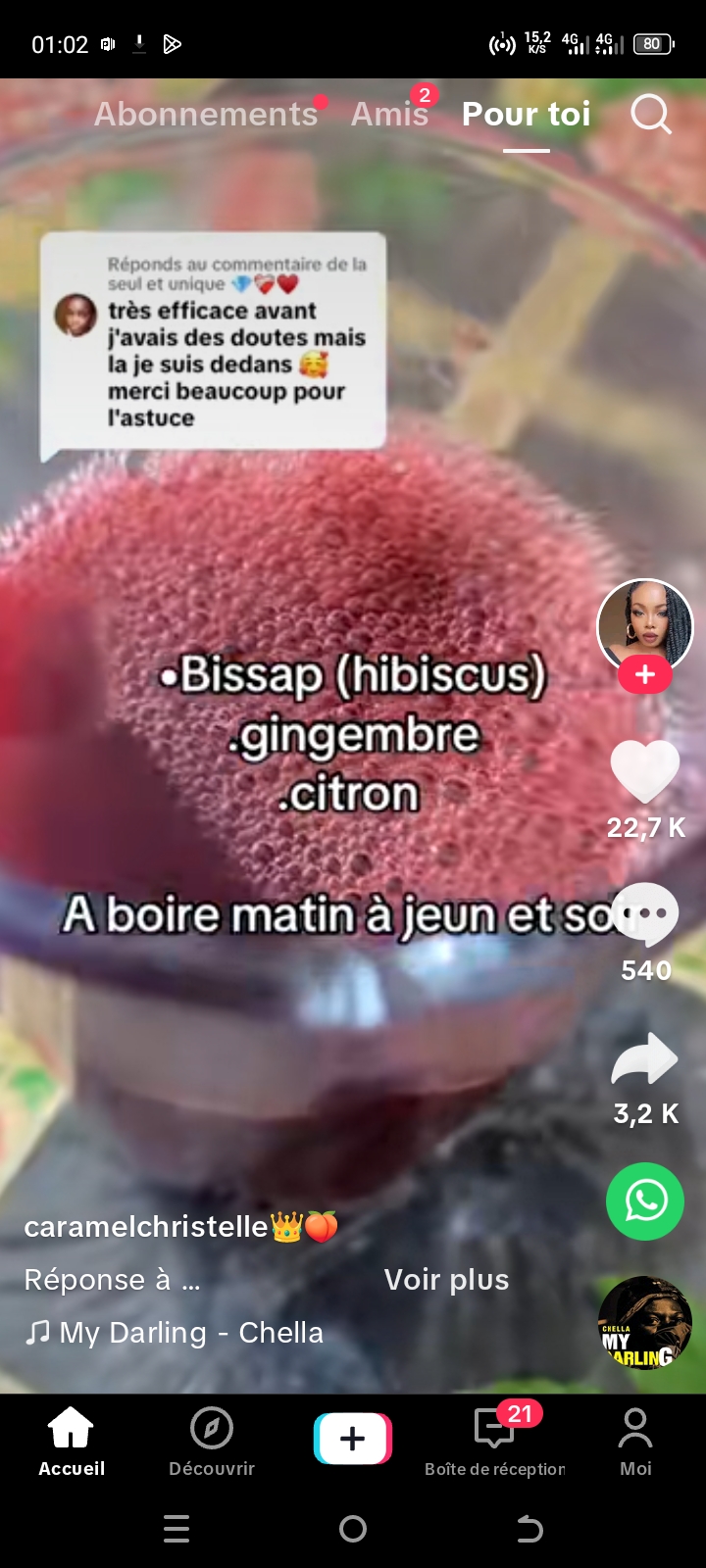Image resolution: width=706 pixels, height=1568 pixels.
Task: Follow creator with red plus button
Action: point(644,675)
